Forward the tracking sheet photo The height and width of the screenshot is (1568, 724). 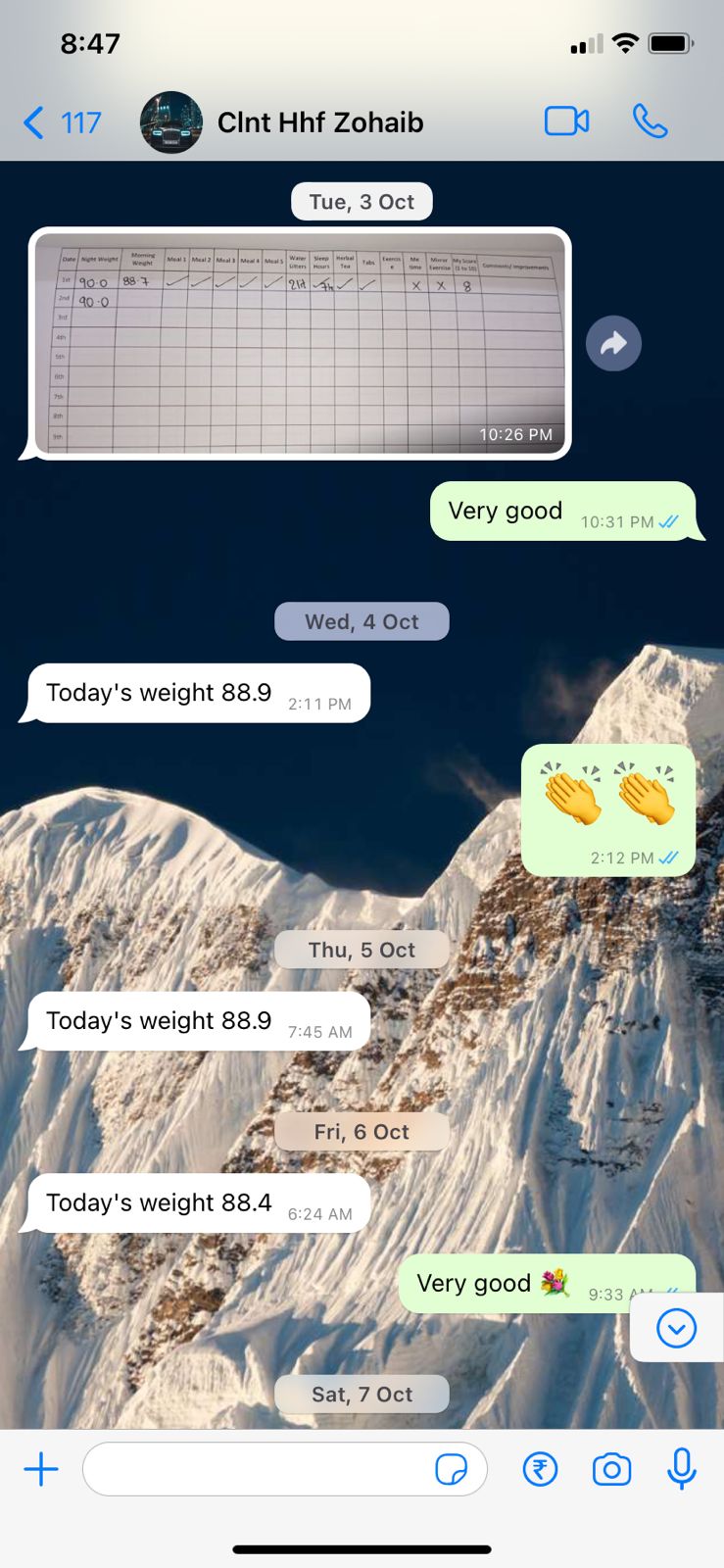pyautogui.click(x=613, y=343)
